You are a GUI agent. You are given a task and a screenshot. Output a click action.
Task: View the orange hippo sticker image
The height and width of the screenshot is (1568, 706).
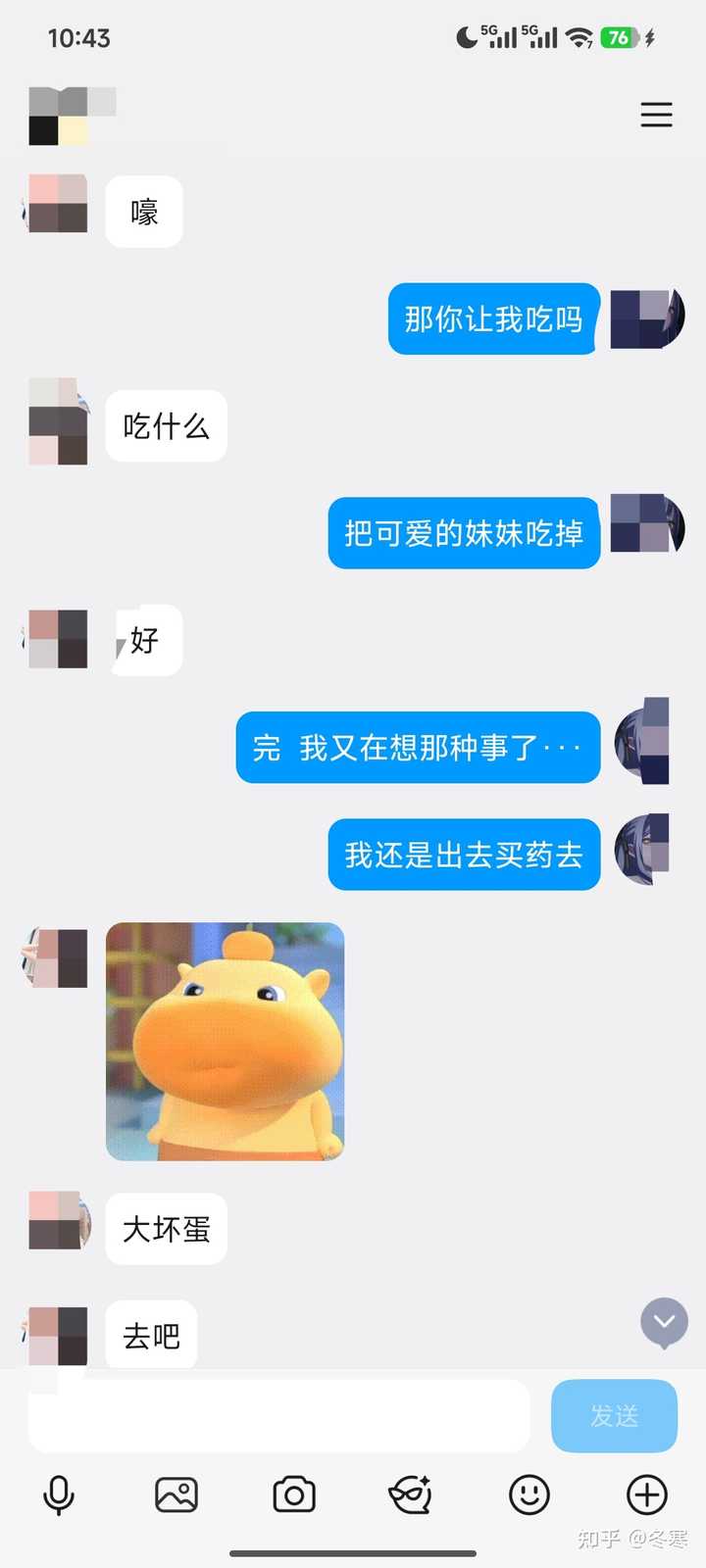point(226,1042)
